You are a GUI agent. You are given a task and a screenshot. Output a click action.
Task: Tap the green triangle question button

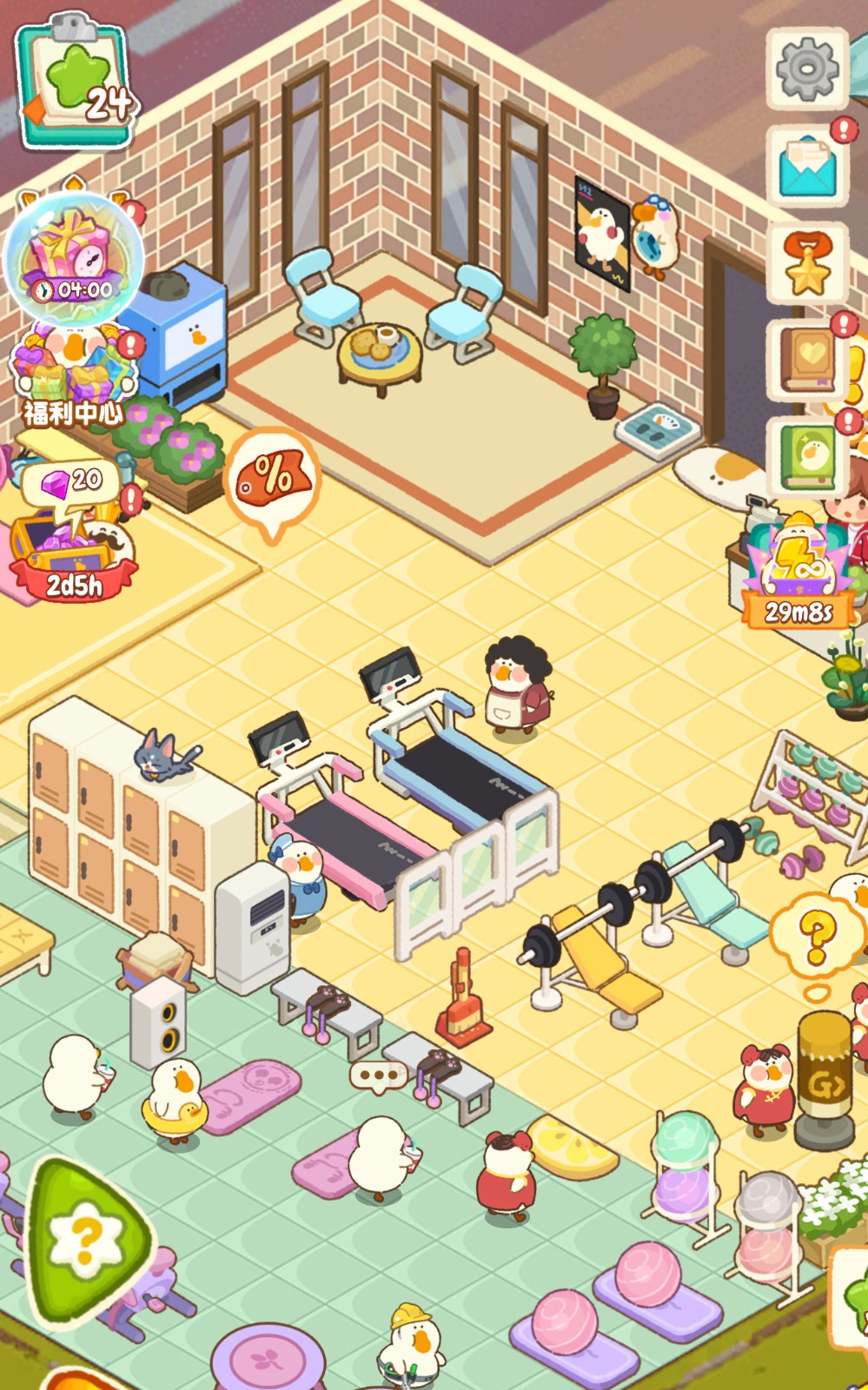87,1241
